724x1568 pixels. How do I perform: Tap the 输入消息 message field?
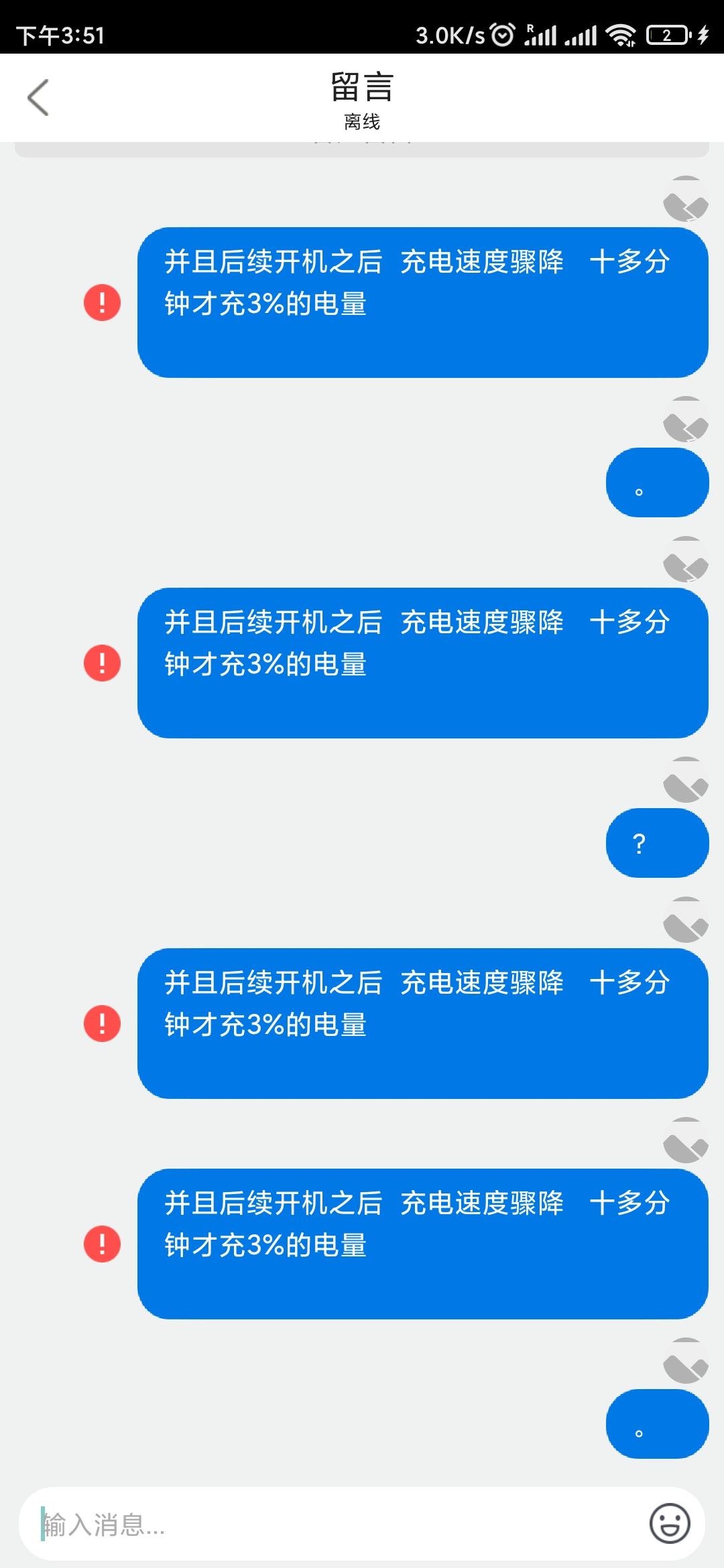[335, 1524]
